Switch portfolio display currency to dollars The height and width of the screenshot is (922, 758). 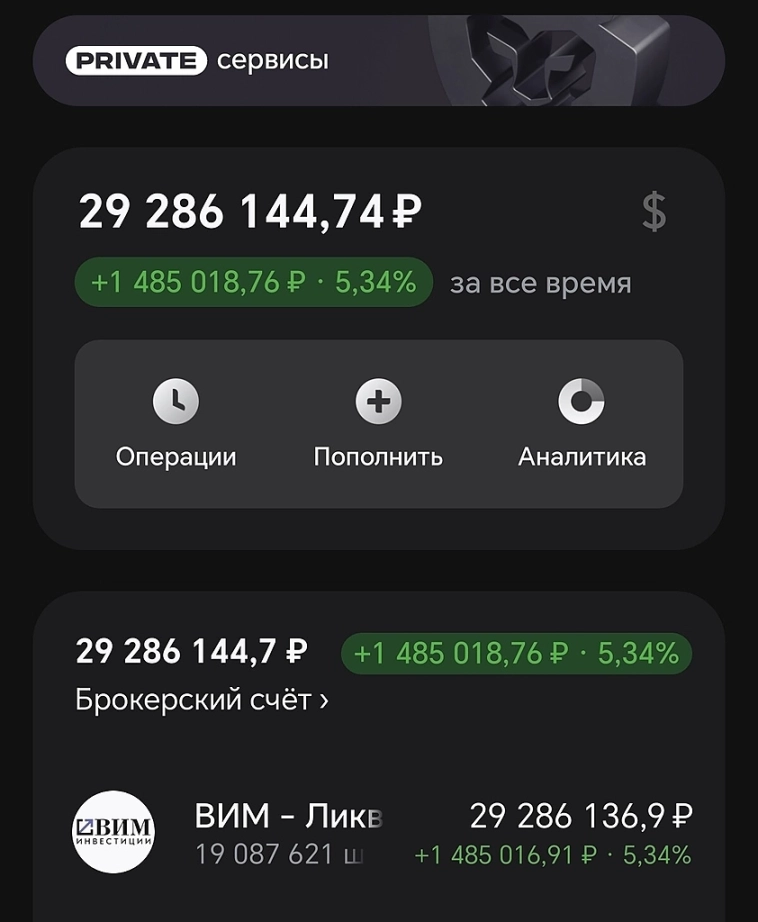tap(655, 212)
